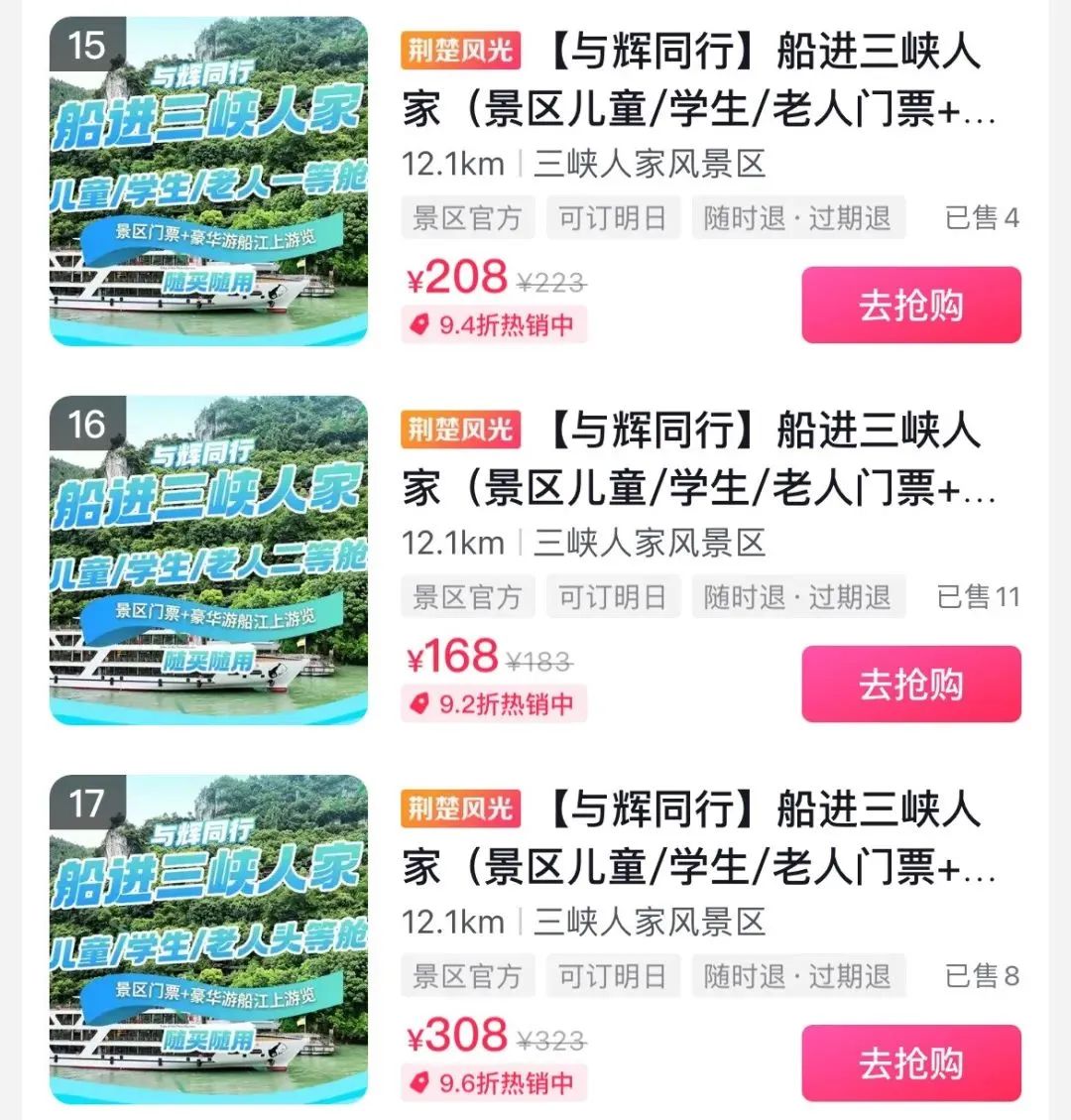1071x1120 pixels.
Task: Open item 16 二等舱 thumbnail
Action: pyautogui.click(x=208, y=560)
